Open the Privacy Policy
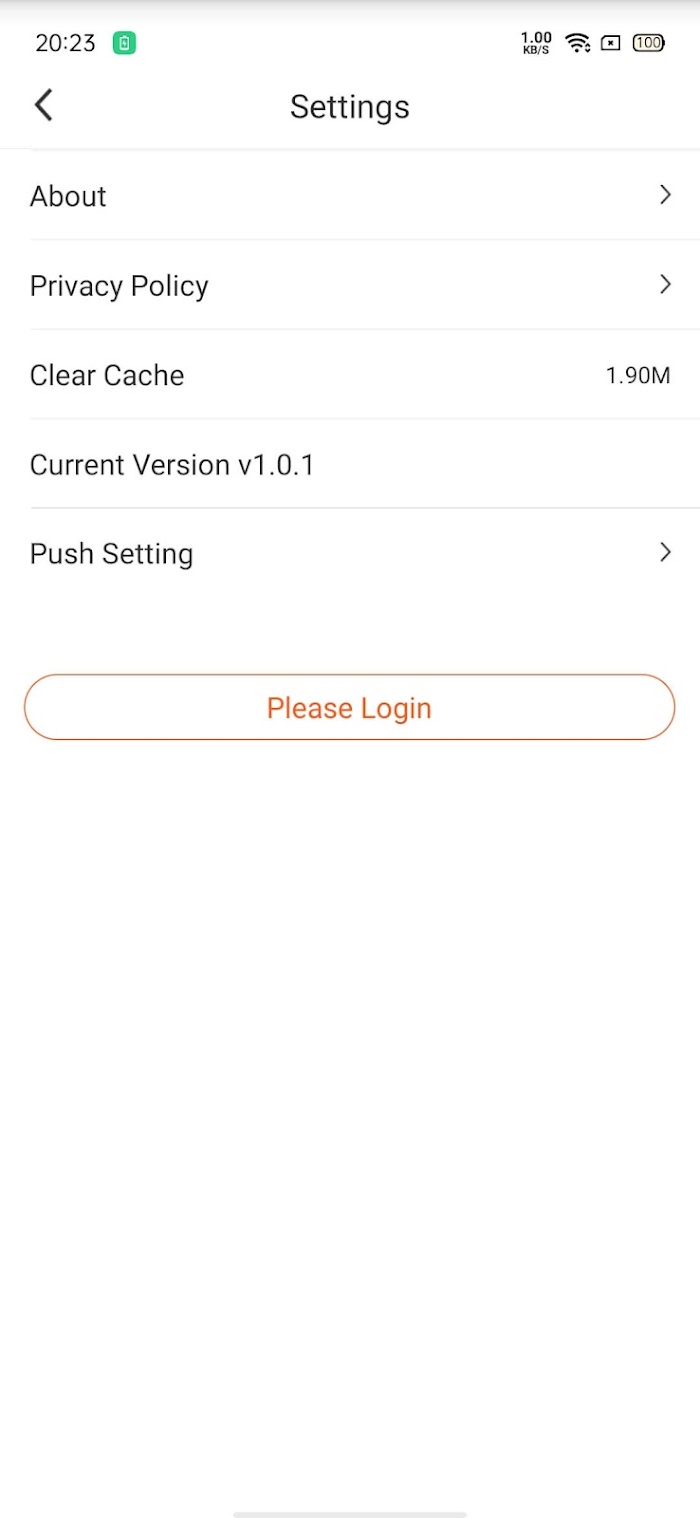The image size is (700, 1518). [x=350, y=285]
